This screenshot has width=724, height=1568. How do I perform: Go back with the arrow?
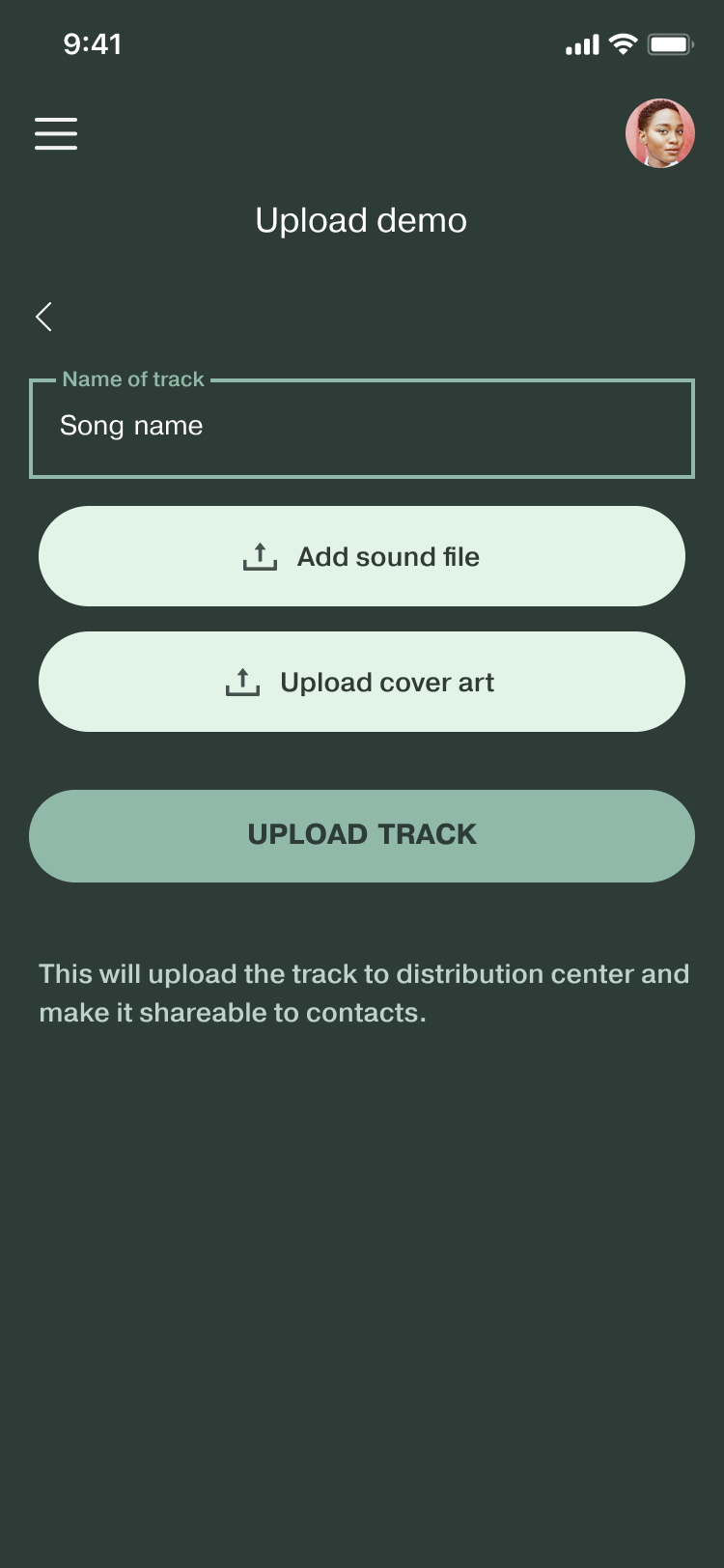click(44, 317)
